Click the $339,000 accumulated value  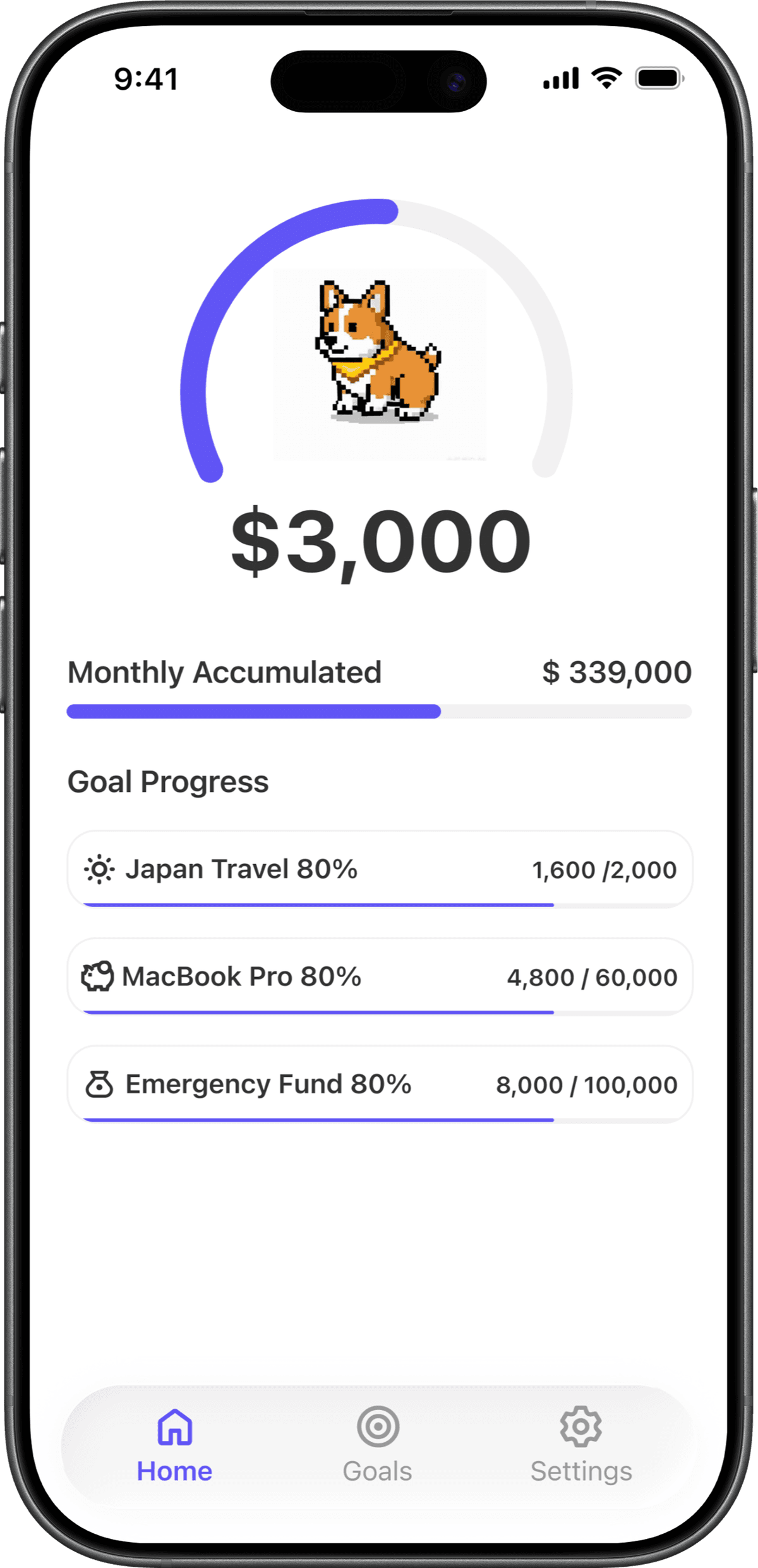click(616, 672)
